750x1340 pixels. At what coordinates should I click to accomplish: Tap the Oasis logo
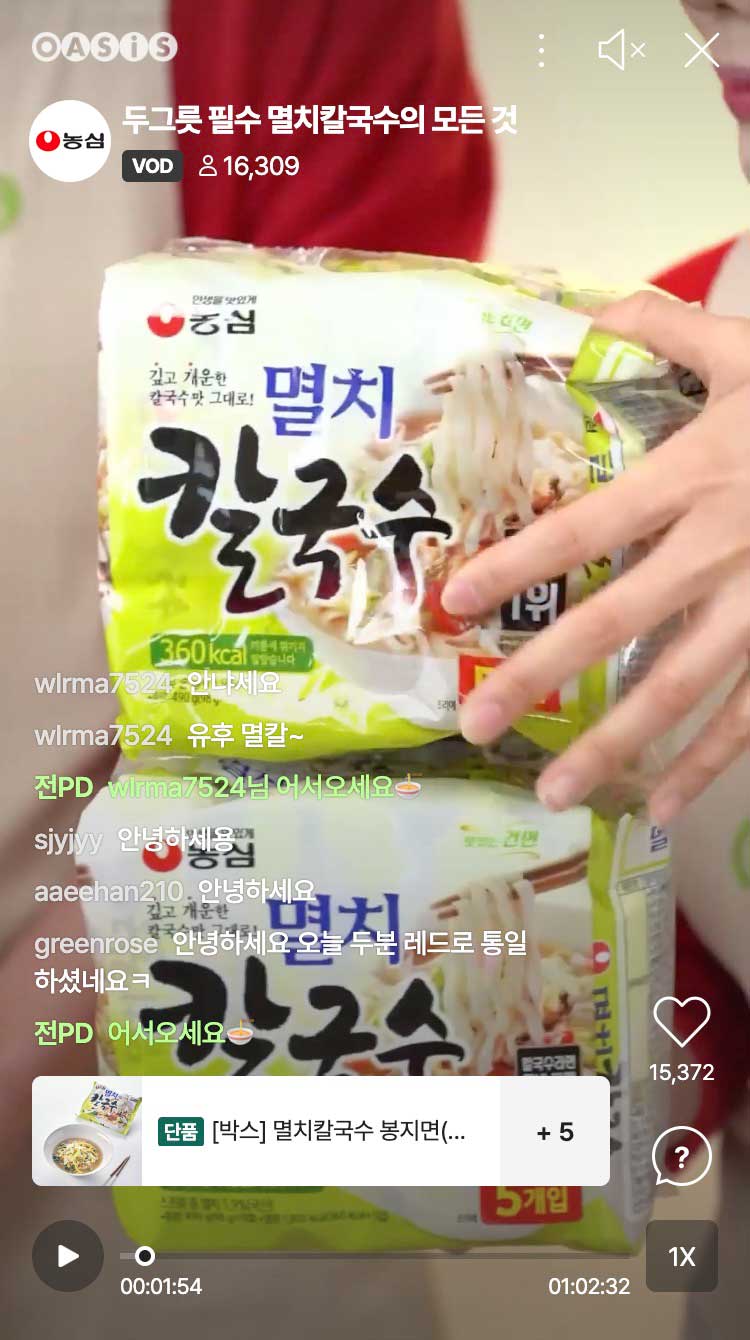pos(104,46)
